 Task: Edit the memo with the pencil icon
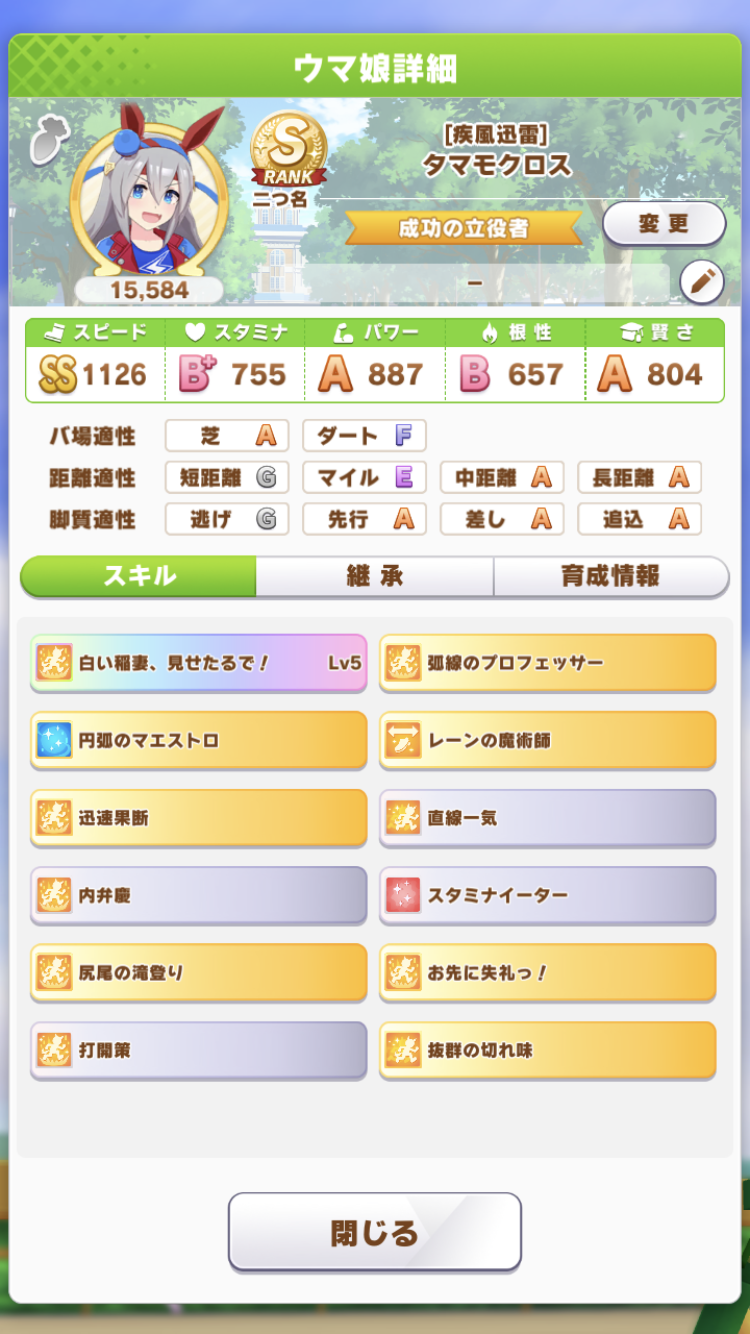(701, 283)
